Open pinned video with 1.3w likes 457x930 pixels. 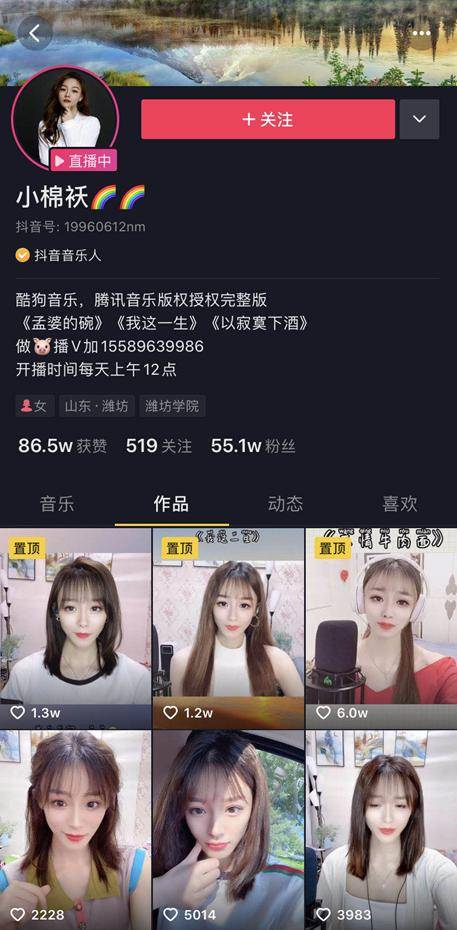[x=75, y=629]
